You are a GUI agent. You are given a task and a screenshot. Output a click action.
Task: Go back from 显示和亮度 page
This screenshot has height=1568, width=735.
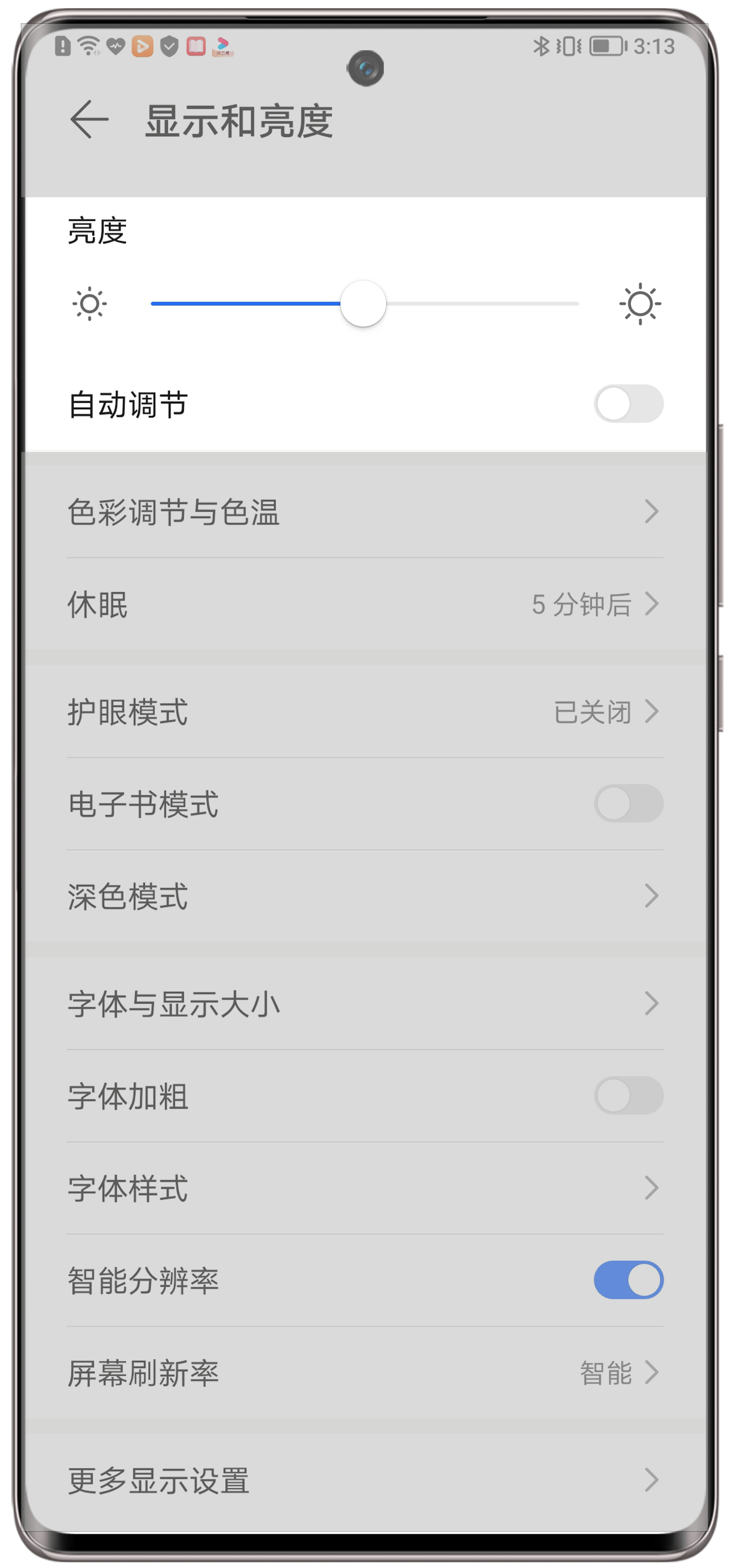(x=89, y=119)
